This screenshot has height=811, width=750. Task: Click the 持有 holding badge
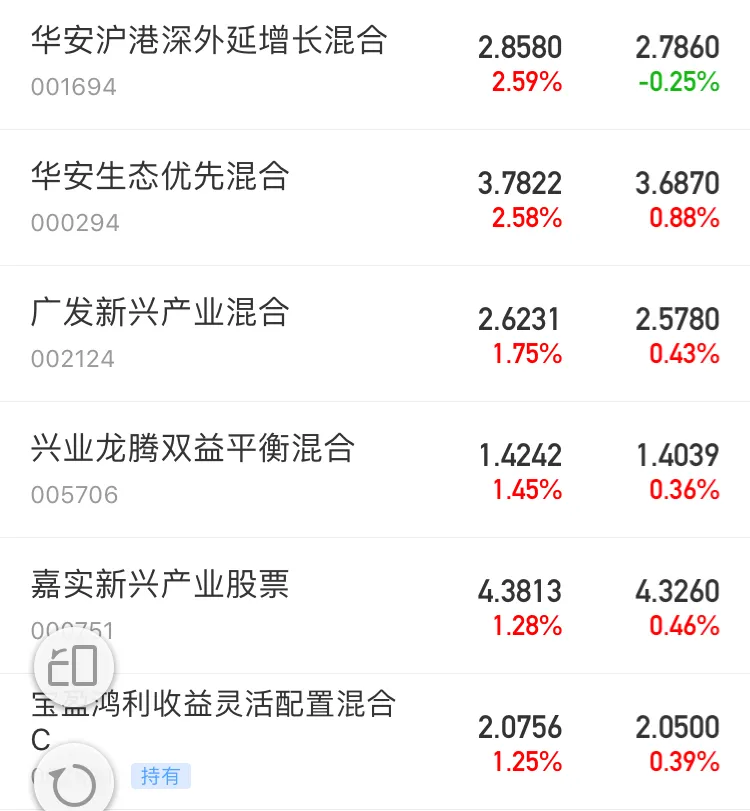pyautogui.click(x=160, y=775)
